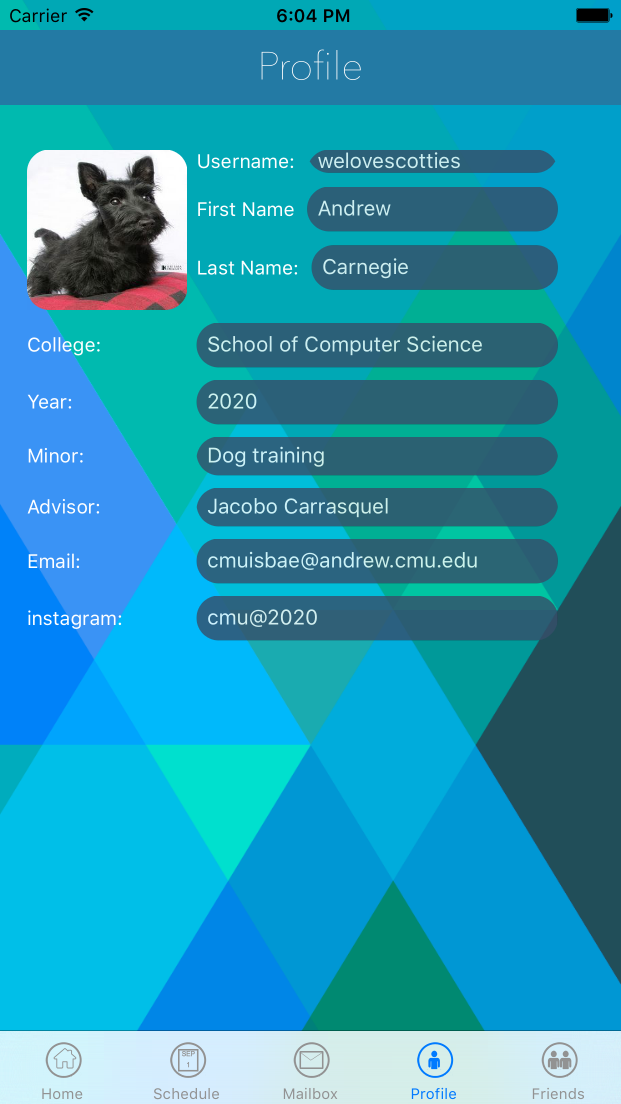Edit the Advisor field Jacobo Carrasquel
Viewport: 621px width, 1104px height.
click(x=377, y=507)
